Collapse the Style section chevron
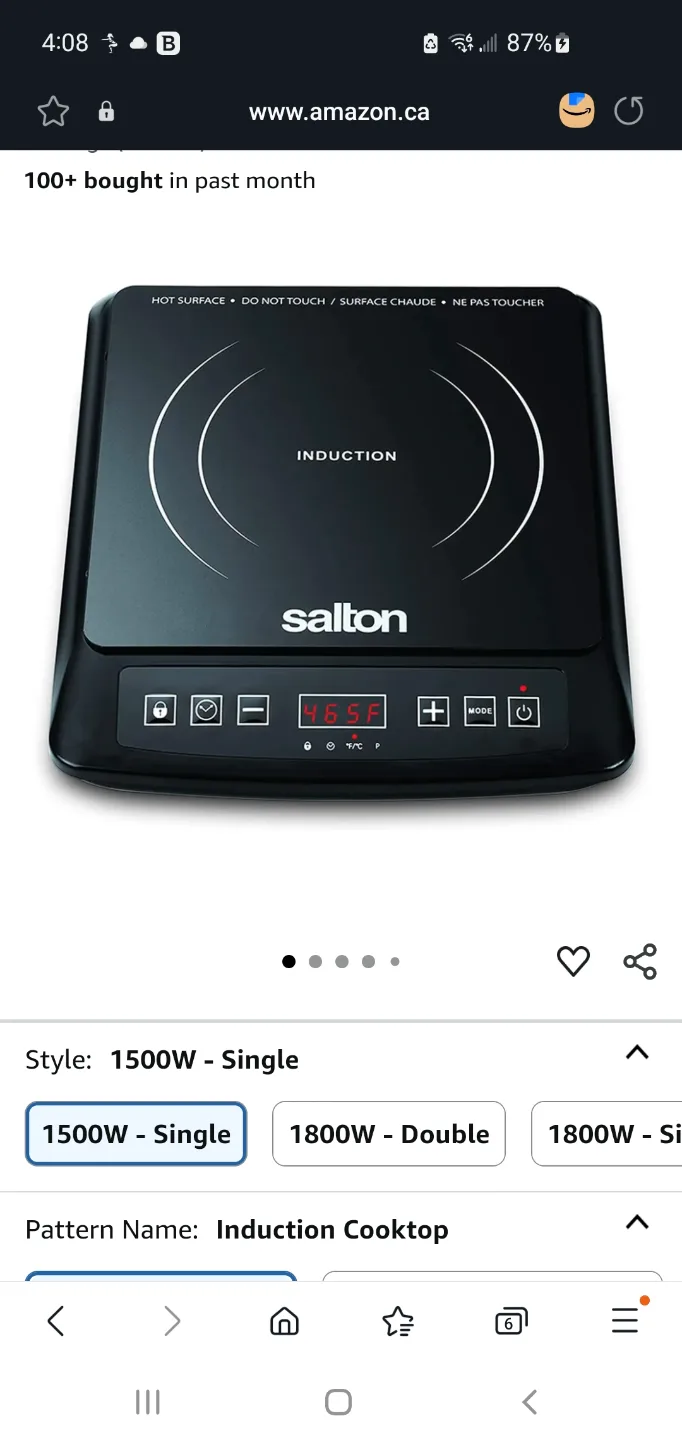The width and height of the screenshot is (682, 1440). pos(636,1053)
